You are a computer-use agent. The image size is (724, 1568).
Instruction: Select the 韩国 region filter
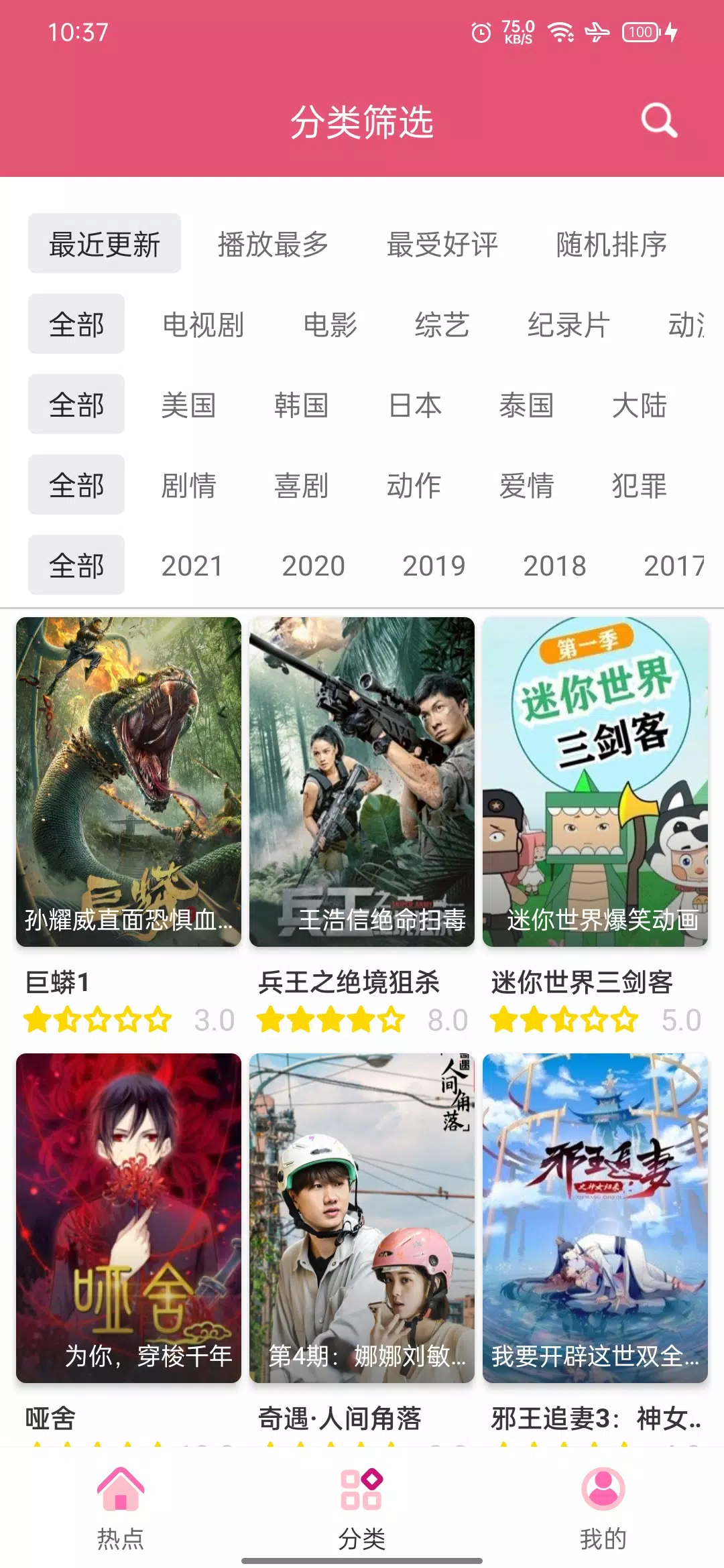point(300,405)
